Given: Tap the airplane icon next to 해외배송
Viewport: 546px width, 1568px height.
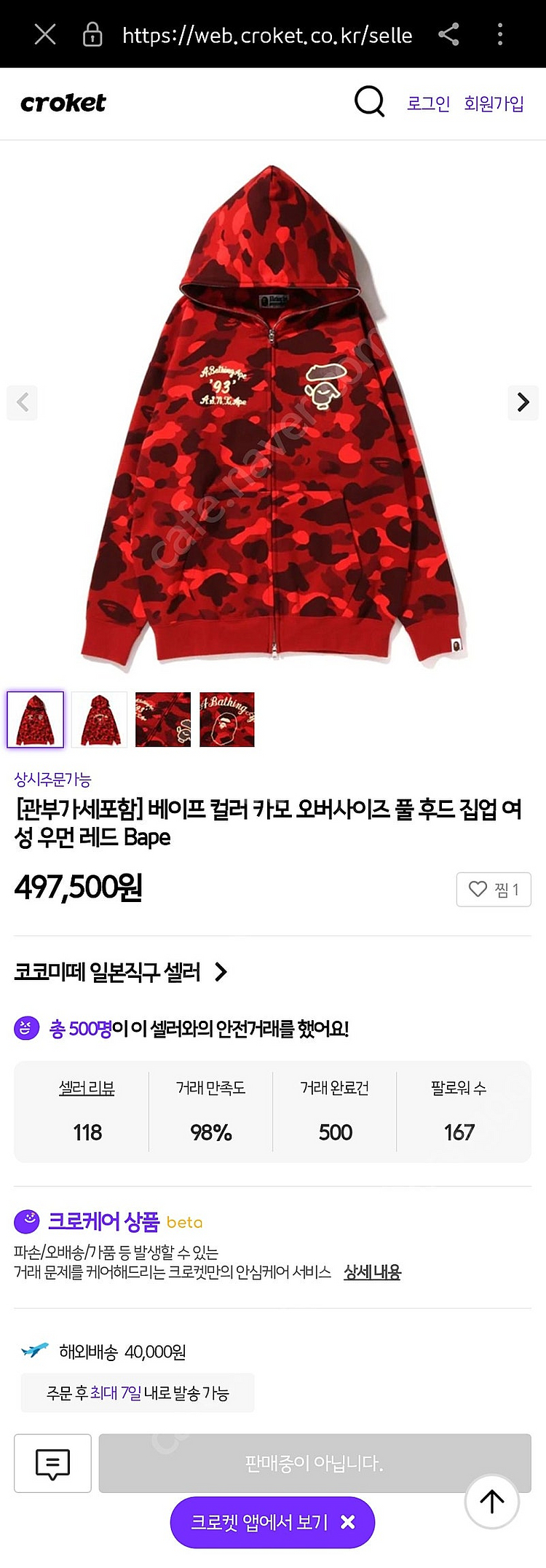Looking at the screenshot, I should click(33, 1352).
